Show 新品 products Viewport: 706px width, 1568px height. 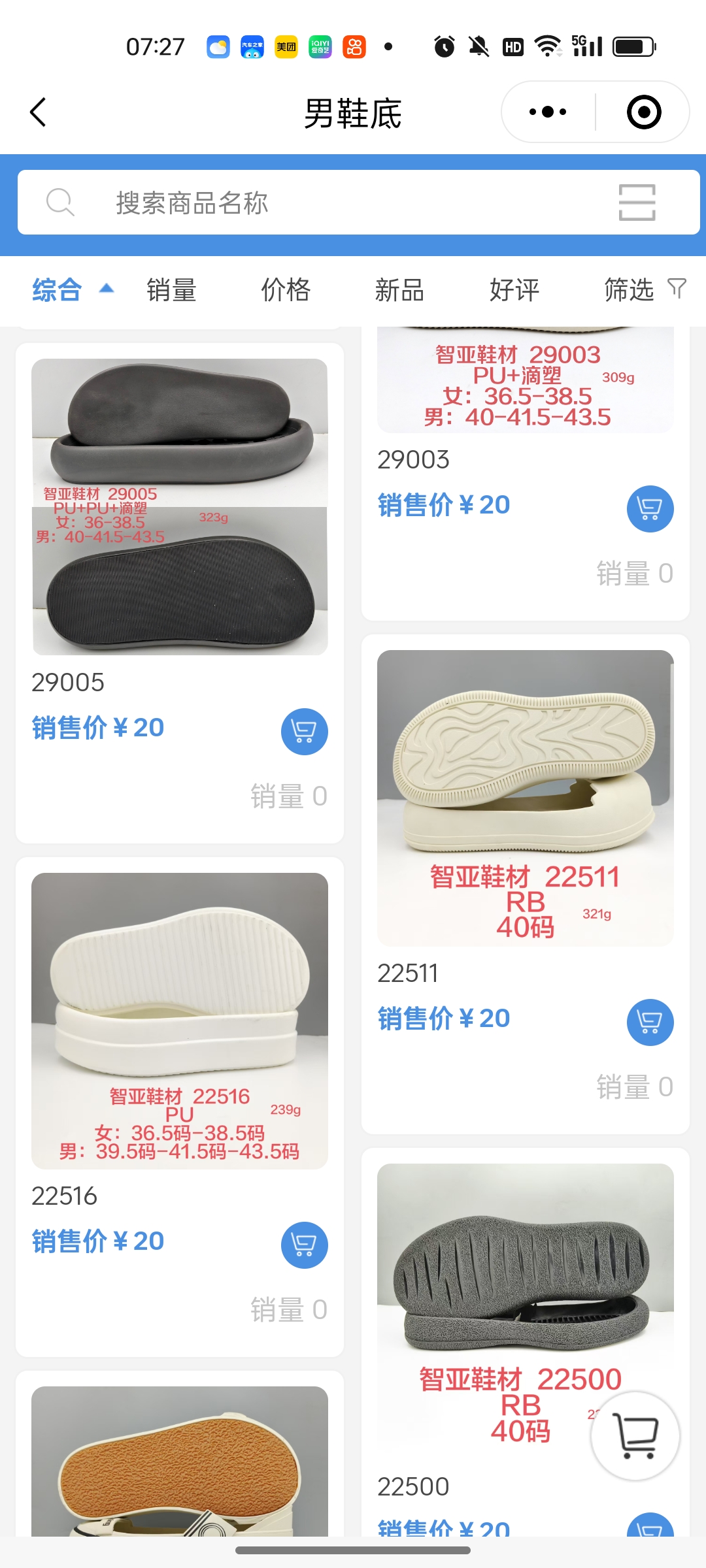pos(399,289)
